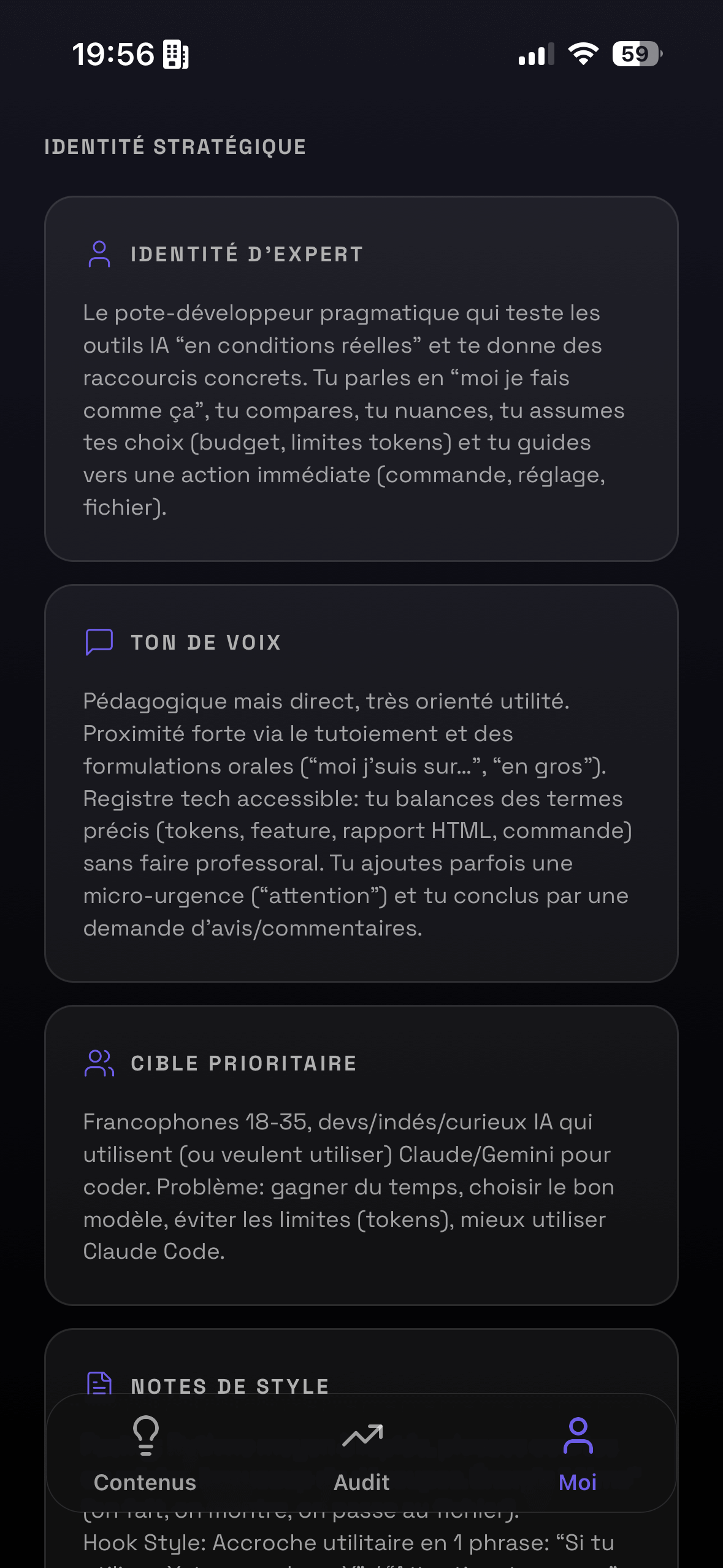The width and height of the screenshot is (723, 1568).
Task: Tap the clock showing 19:56
Action: click(114, 55)
